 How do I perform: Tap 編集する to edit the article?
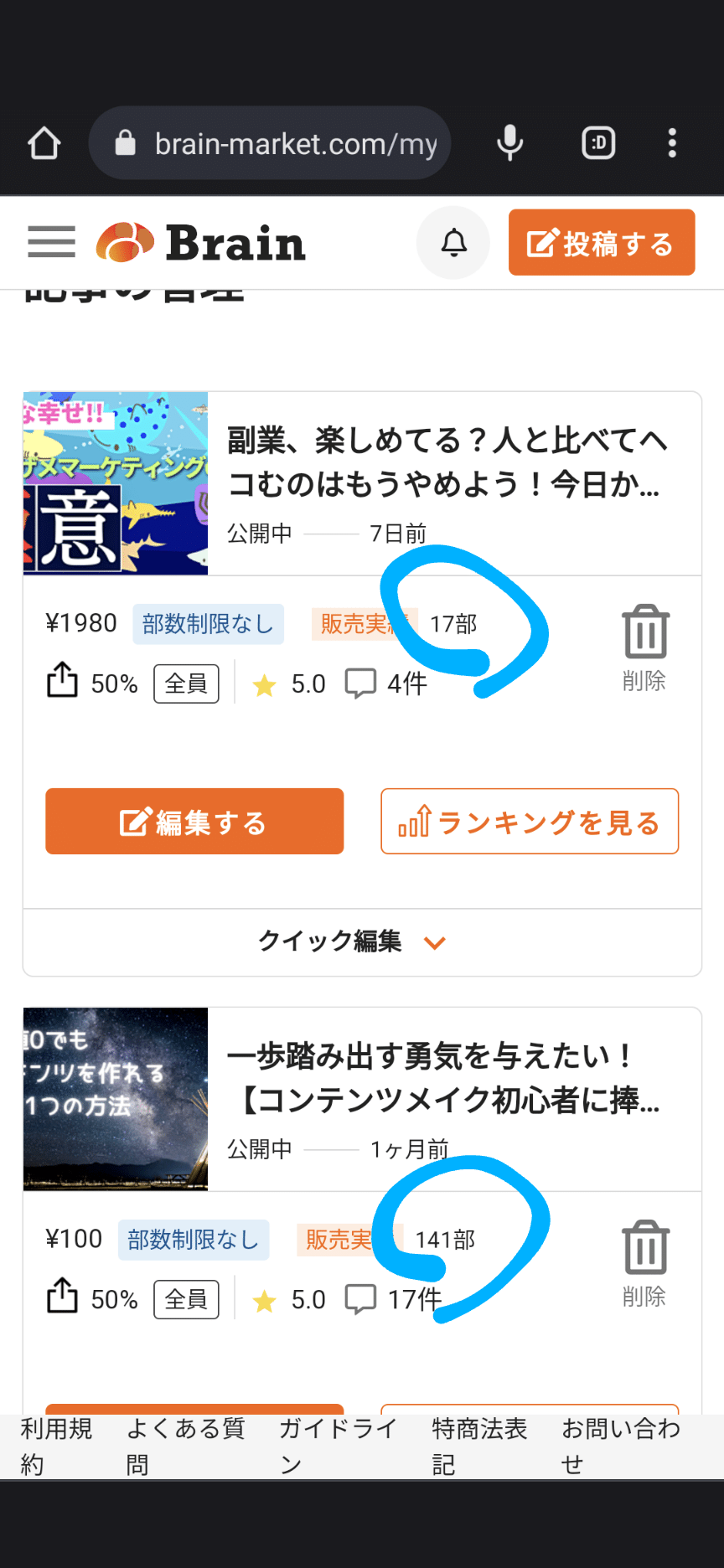[x=194, y=822]
